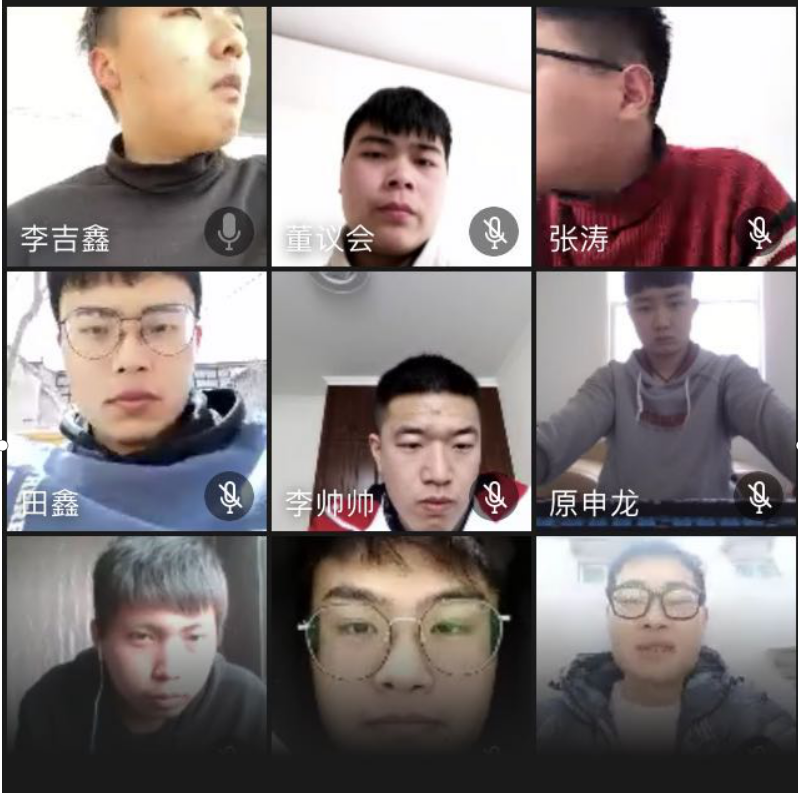This screenshot has height=793, width=798.
Task: Select 原申龙's video tile
Action: [x=666, y=400]
